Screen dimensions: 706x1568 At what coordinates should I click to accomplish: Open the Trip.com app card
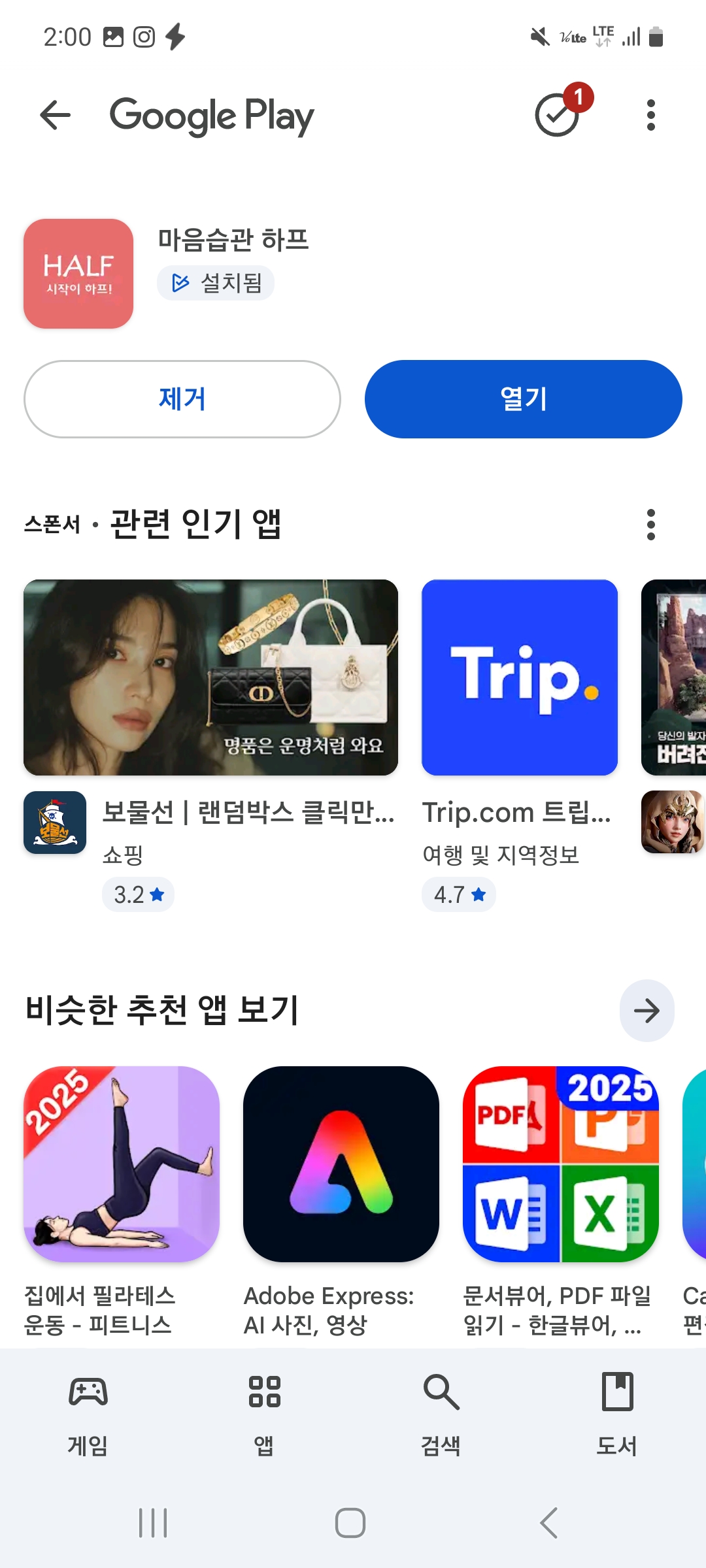pyautogui.click(x=520, y=678)
